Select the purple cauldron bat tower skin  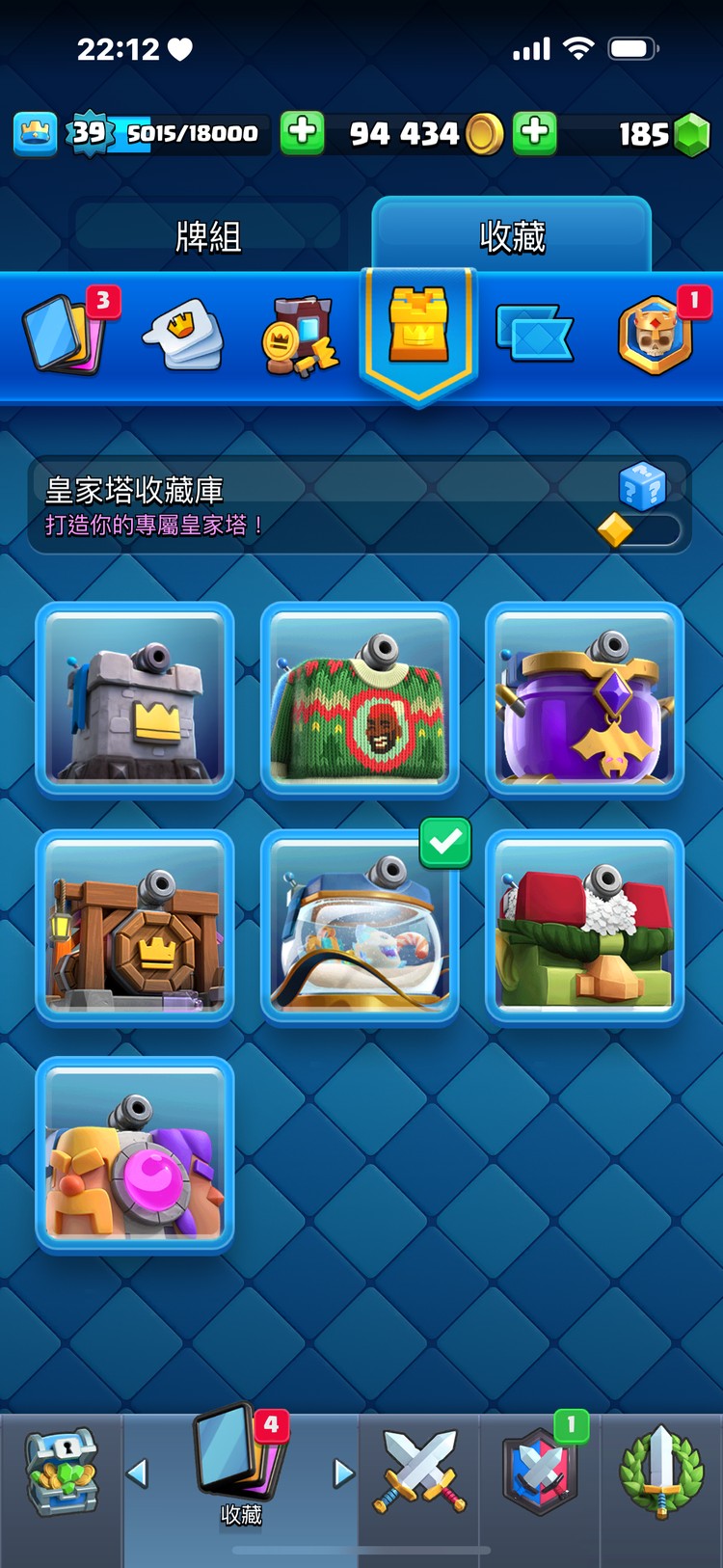coord(584,698)
